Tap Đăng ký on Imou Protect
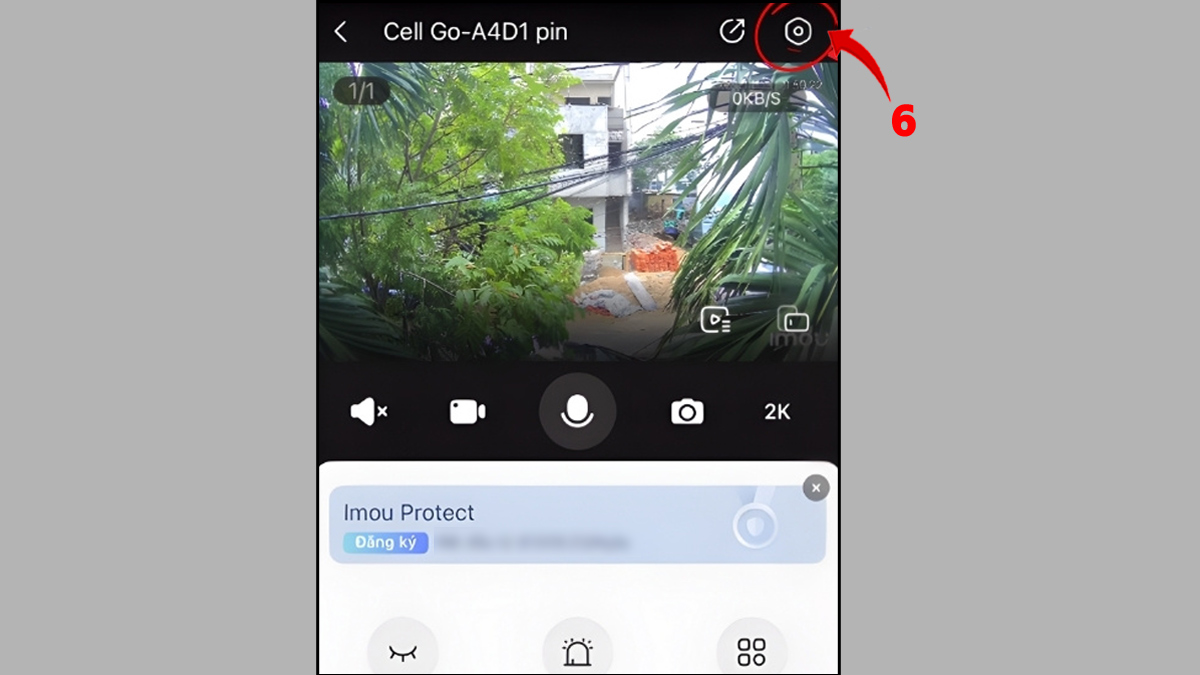Image resolution: width=1200 pixels, height=675 pixels. (386, 542)
